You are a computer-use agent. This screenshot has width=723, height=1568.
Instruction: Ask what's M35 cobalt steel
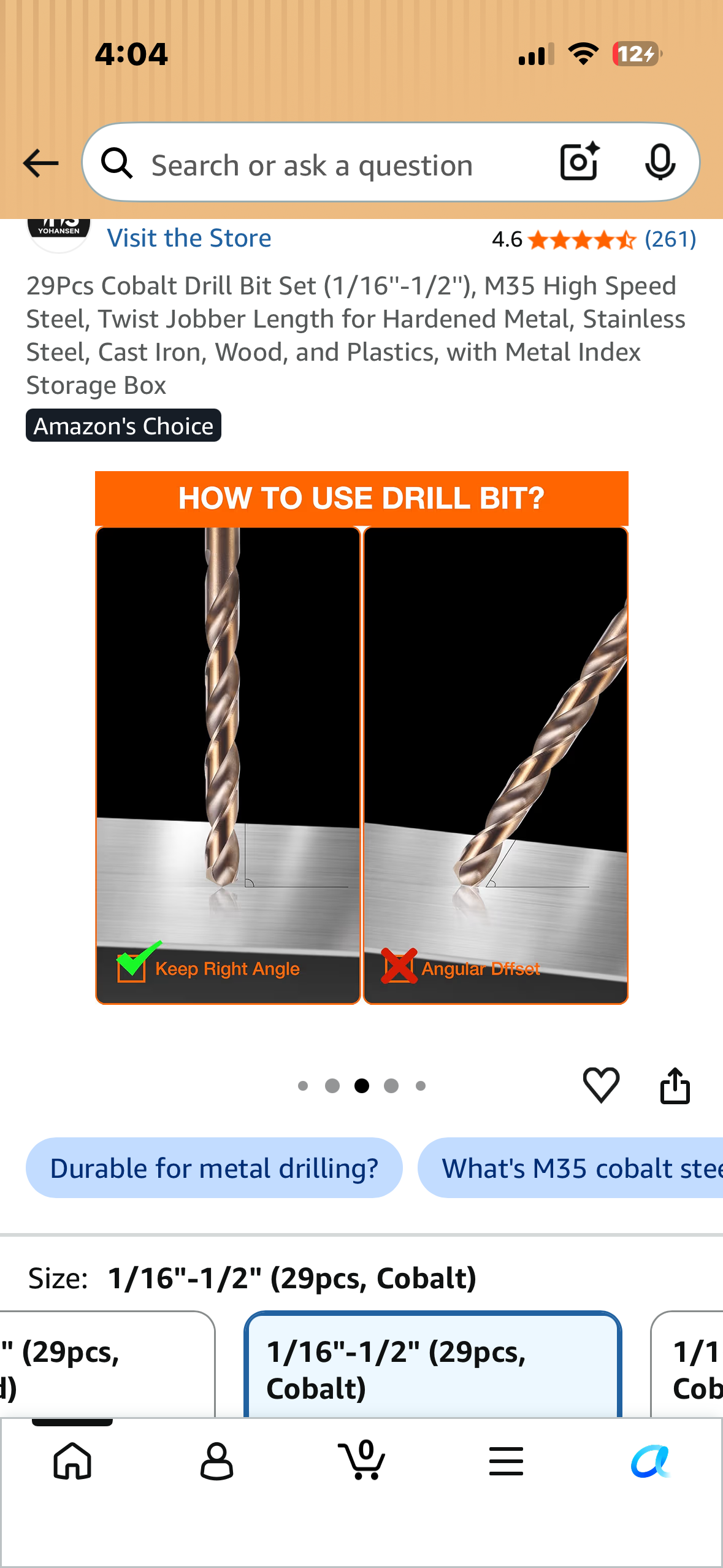coord(570,1168)
